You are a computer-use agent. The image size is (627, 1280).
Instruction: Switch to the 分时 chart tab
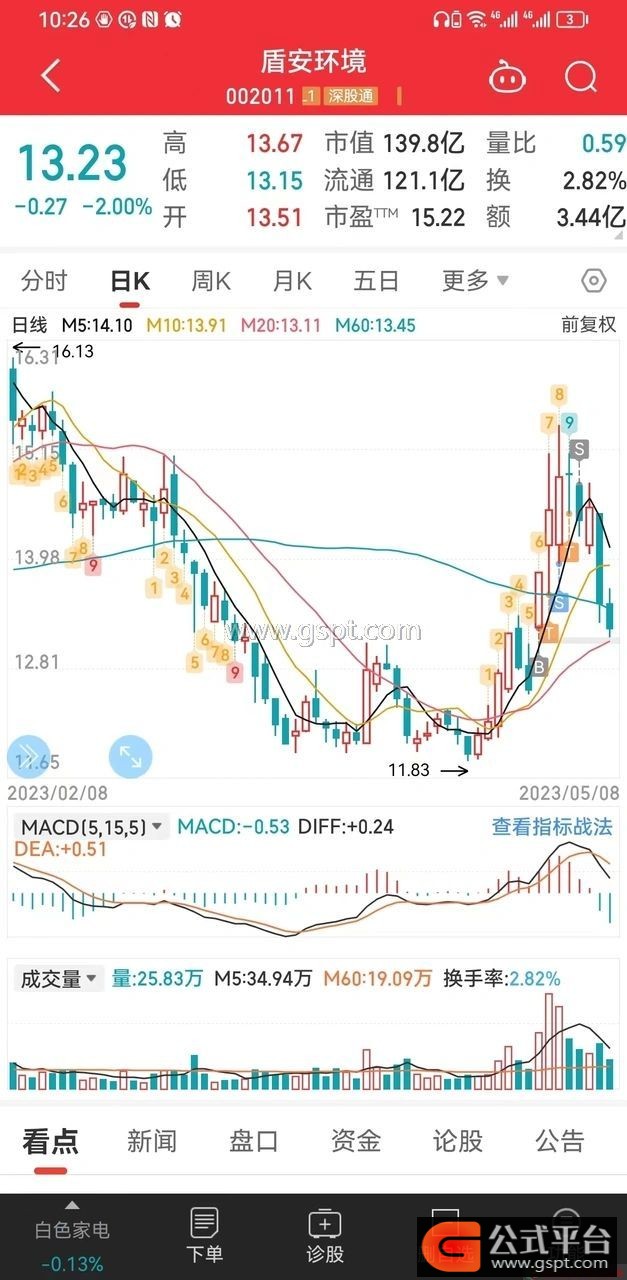point(45,281)
